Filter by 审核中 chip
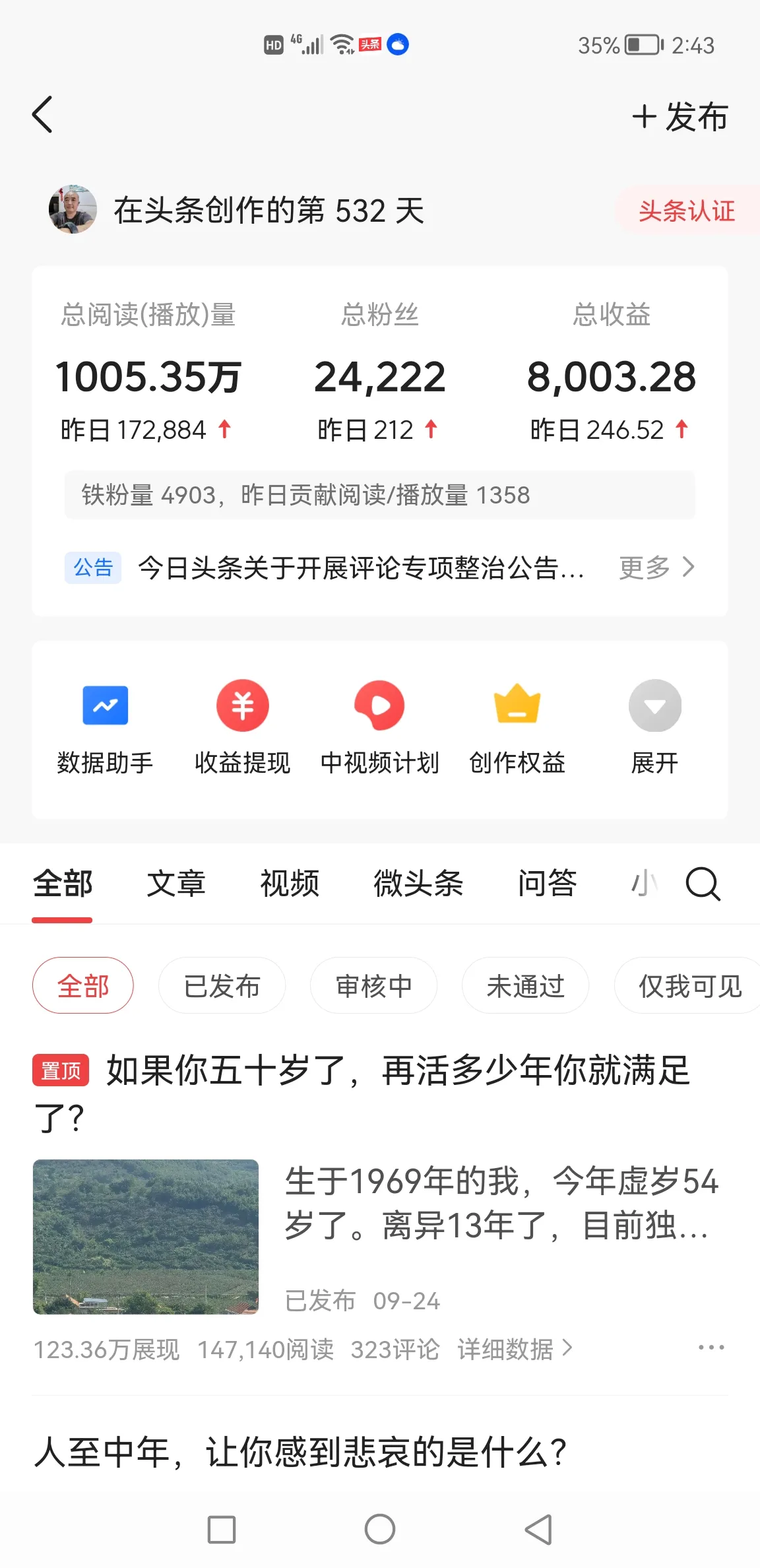The width and height of the screenshot is (760, 1568). coord(373,986)
